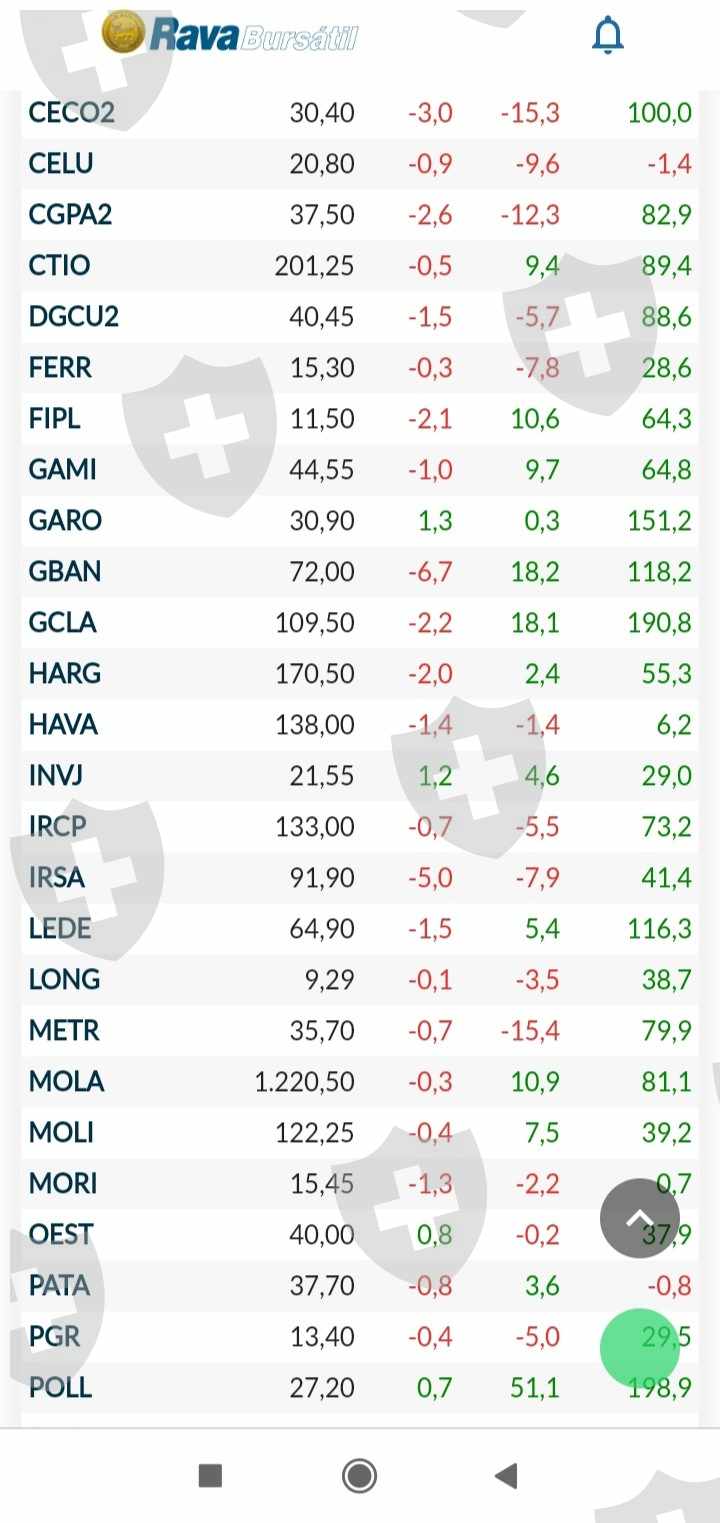Select the IRSA ticker row
The height and width of the screenshot is (1523, 720).
360,878
